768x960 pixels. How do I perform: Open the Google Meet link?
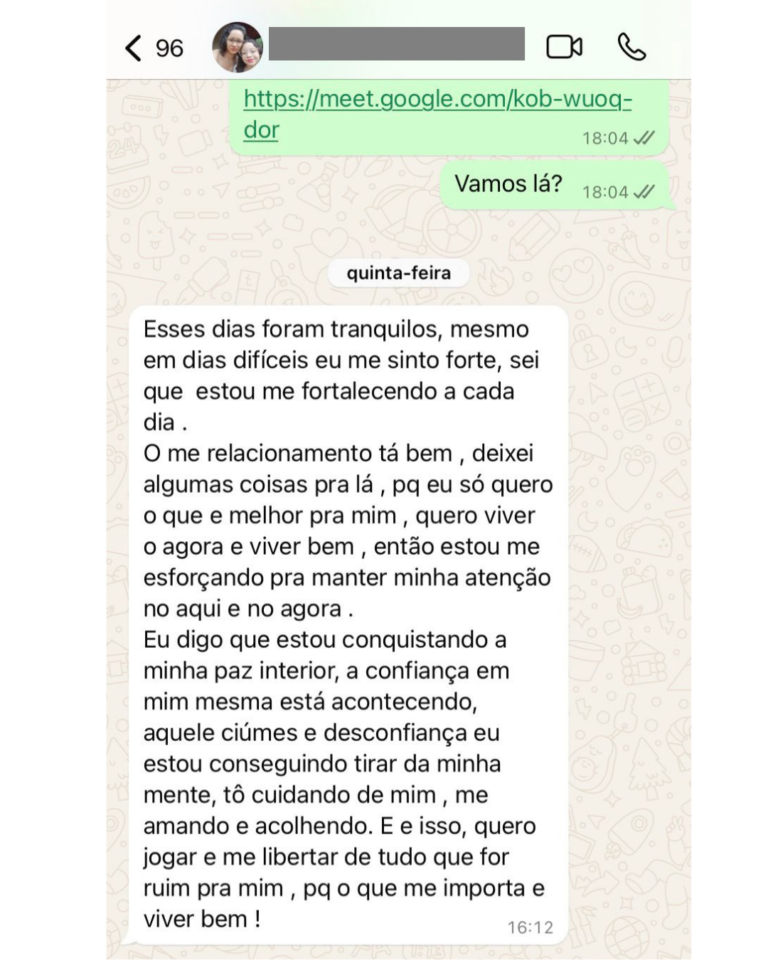point(438,100)
